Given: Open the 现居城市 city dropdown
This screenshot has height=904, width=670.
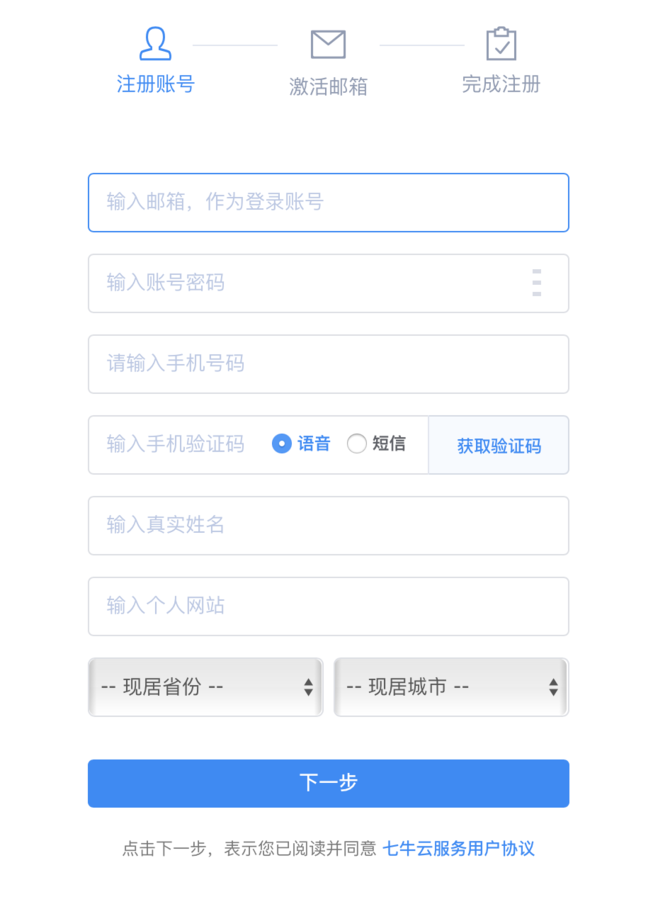Looking at the screenshot, I should coord(451,687).
